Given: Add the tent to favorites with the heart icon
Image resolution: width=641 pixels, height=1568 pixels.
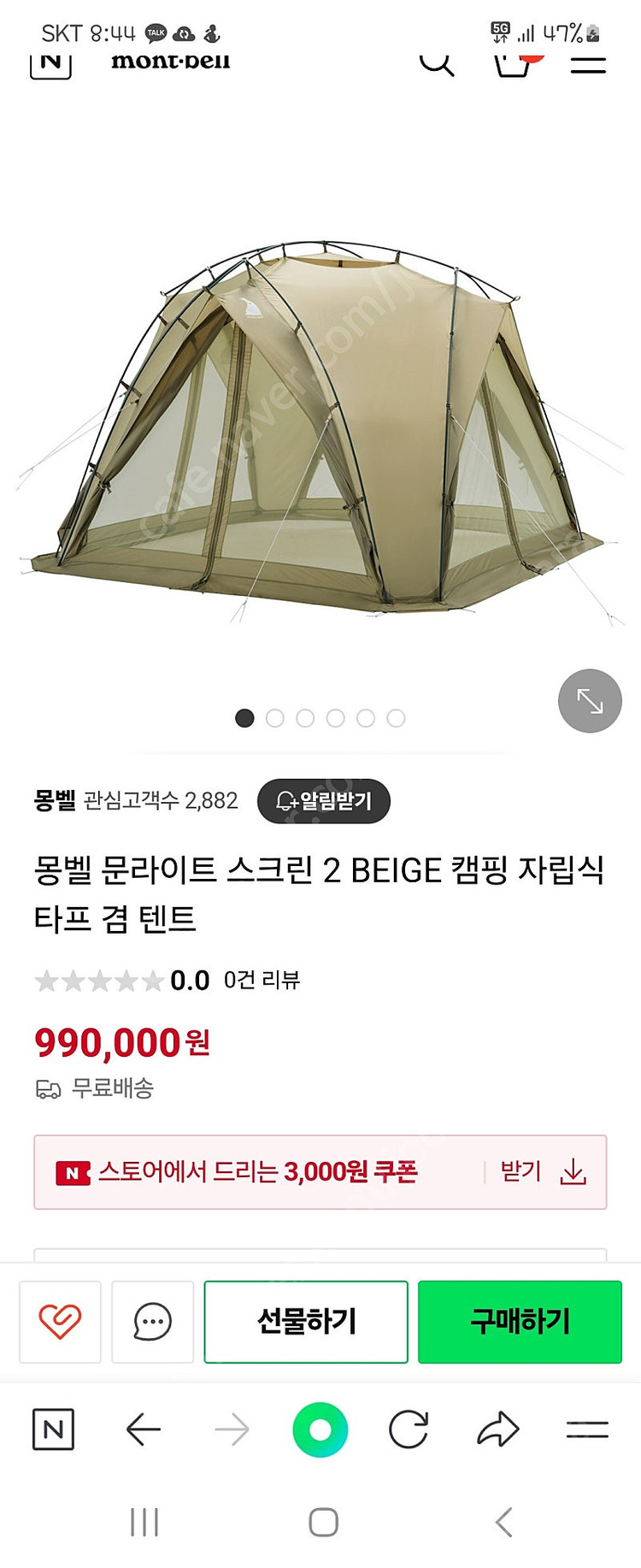Looking at the screenshot, I should point(56,1321).
